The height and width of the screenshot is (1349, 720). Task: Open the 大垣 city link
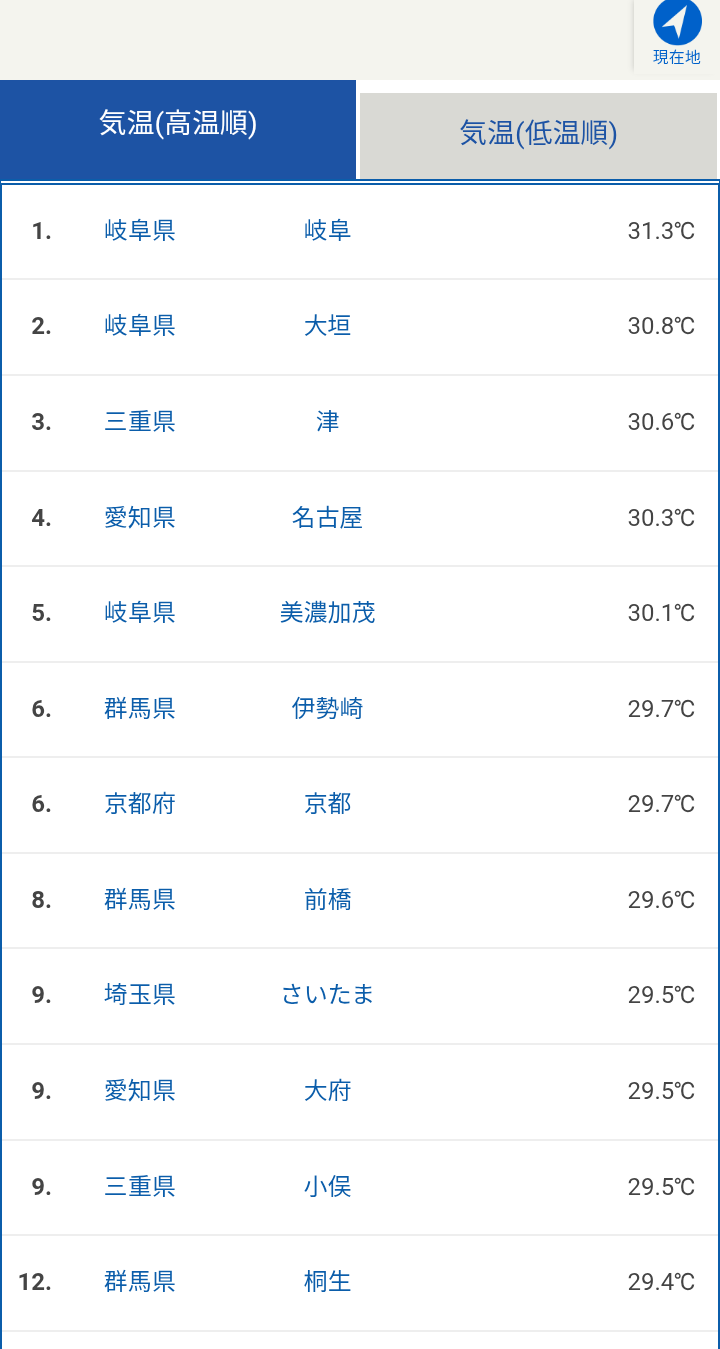click(x=328, y=326)
